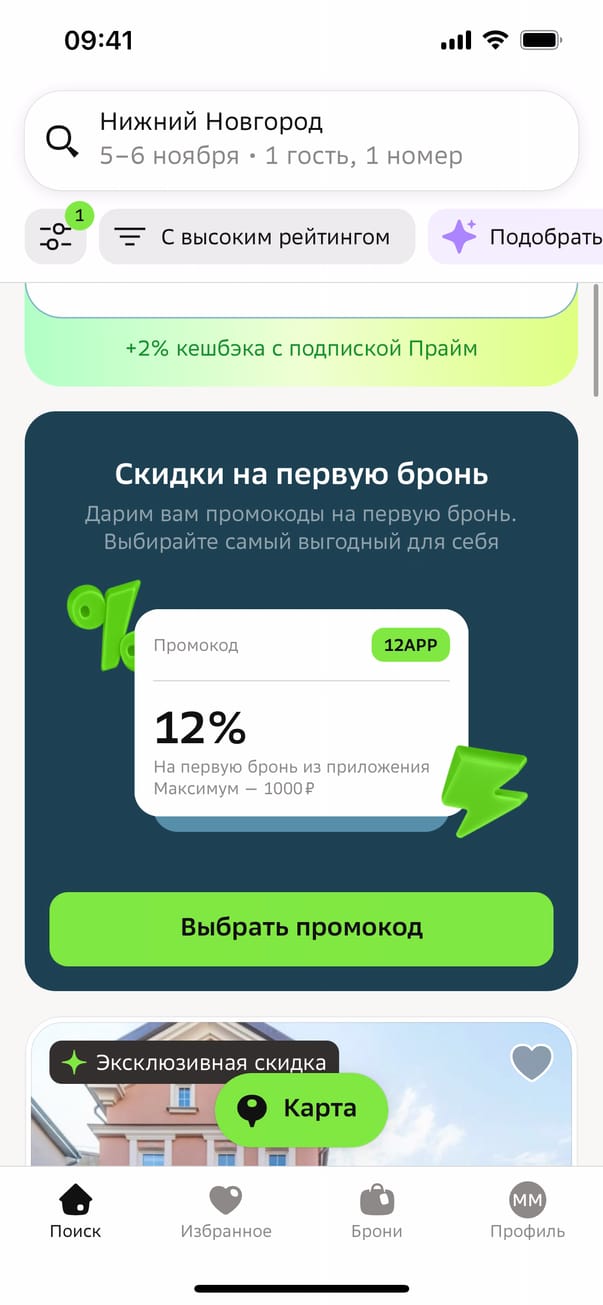
Task: Open the filters icon with badge
Action: (56, 237)
